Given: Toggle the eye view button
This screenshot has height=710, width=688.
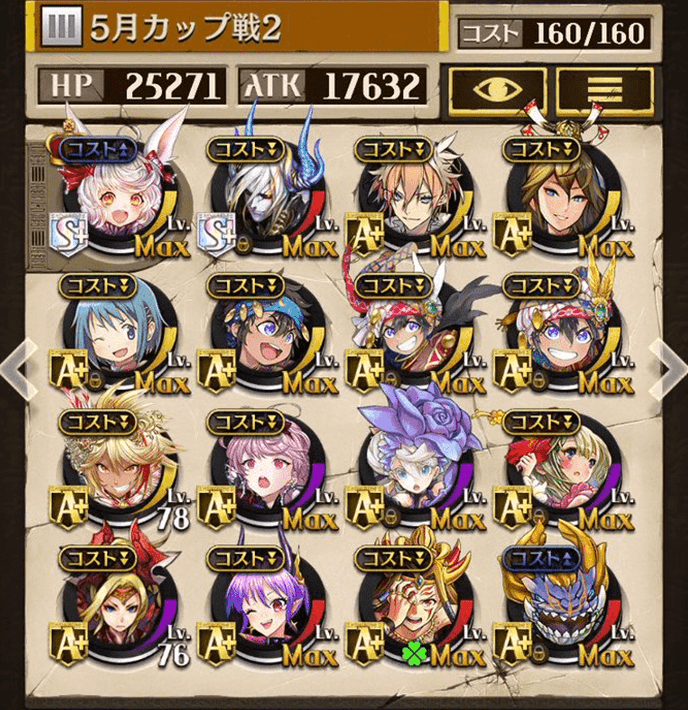Looking at the screenshot, I should tap(496, 90).
